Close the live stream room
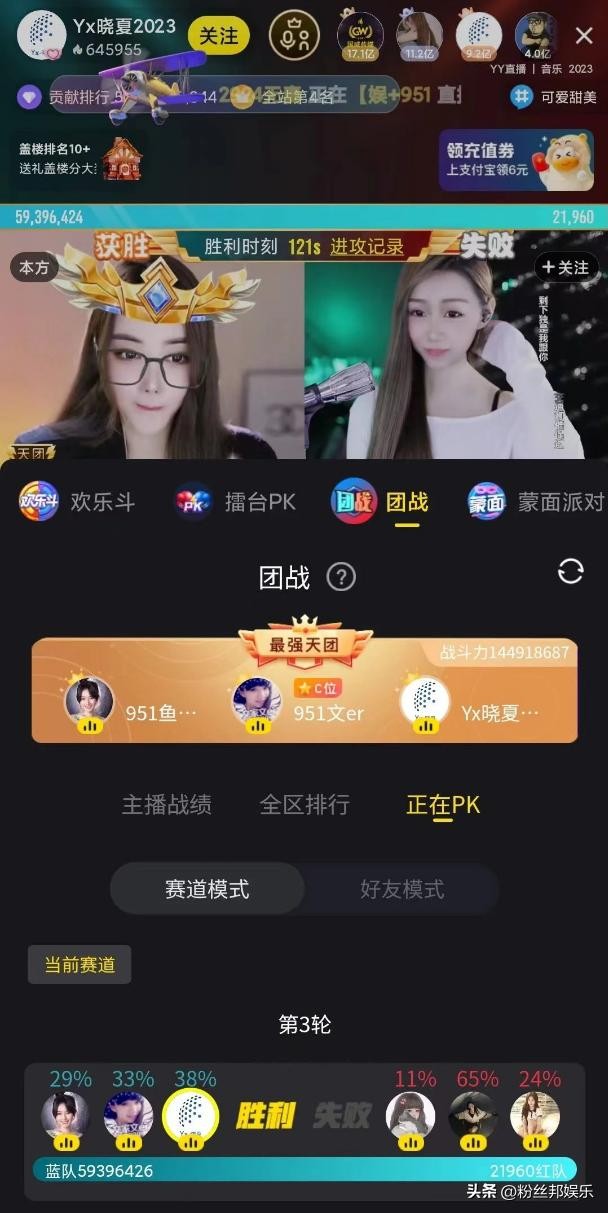Screen dimensions: 608x1213 tap(584, 36)
